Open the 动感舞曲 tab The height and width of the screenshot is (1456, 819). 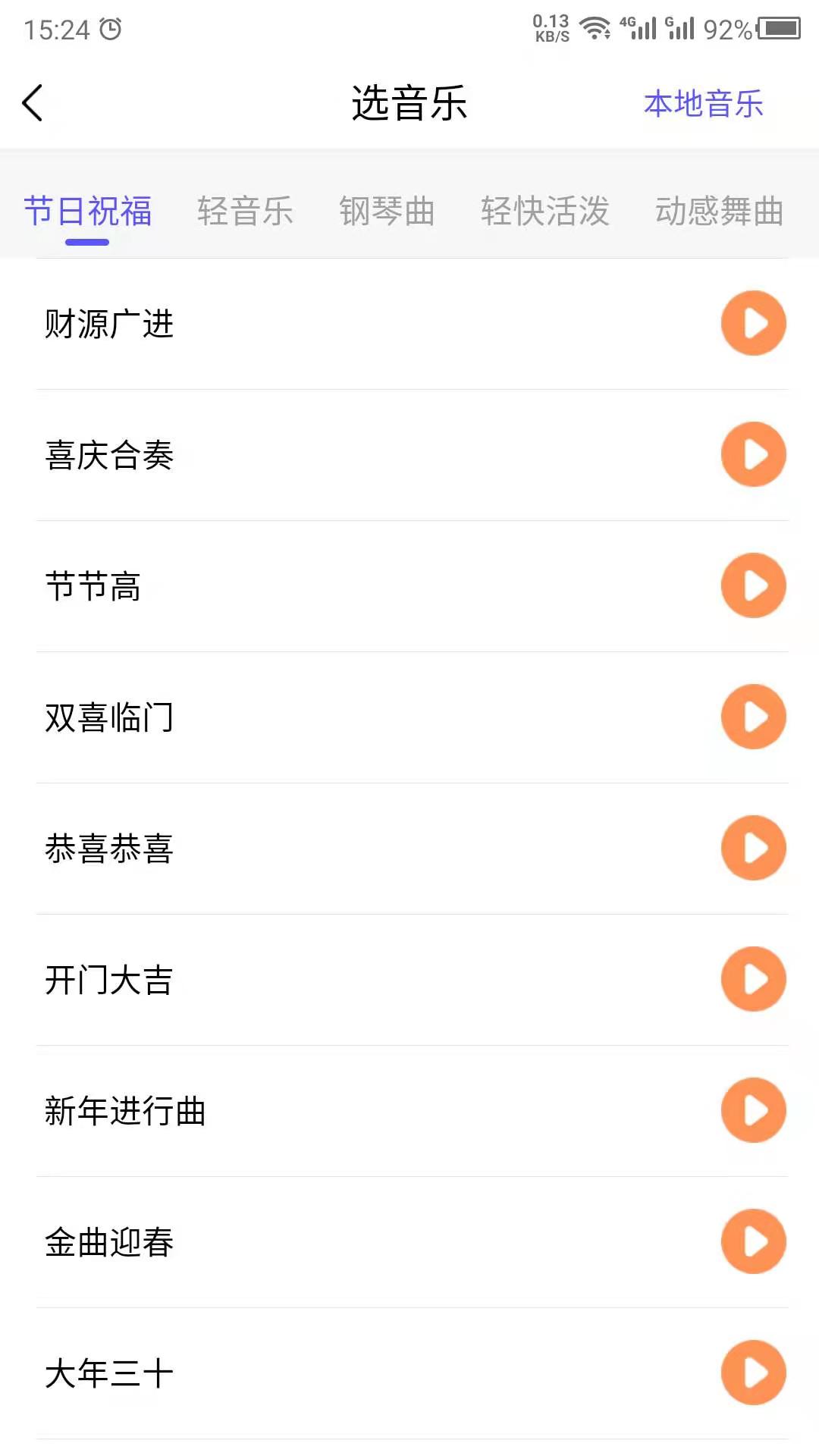coord(719,211)
